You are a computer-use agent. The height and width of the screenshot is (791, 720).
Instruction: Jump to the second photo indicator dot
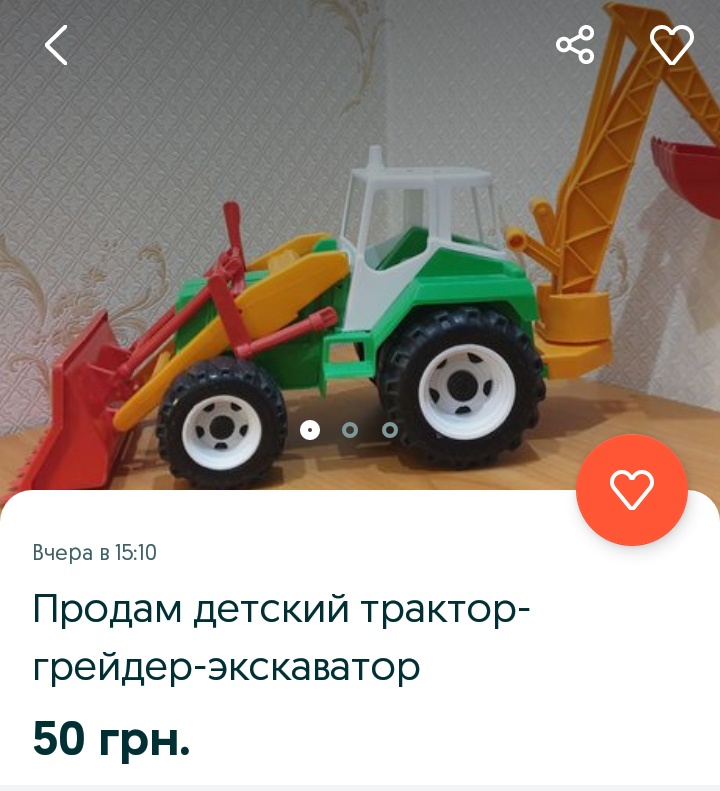(x=350, y=430)
